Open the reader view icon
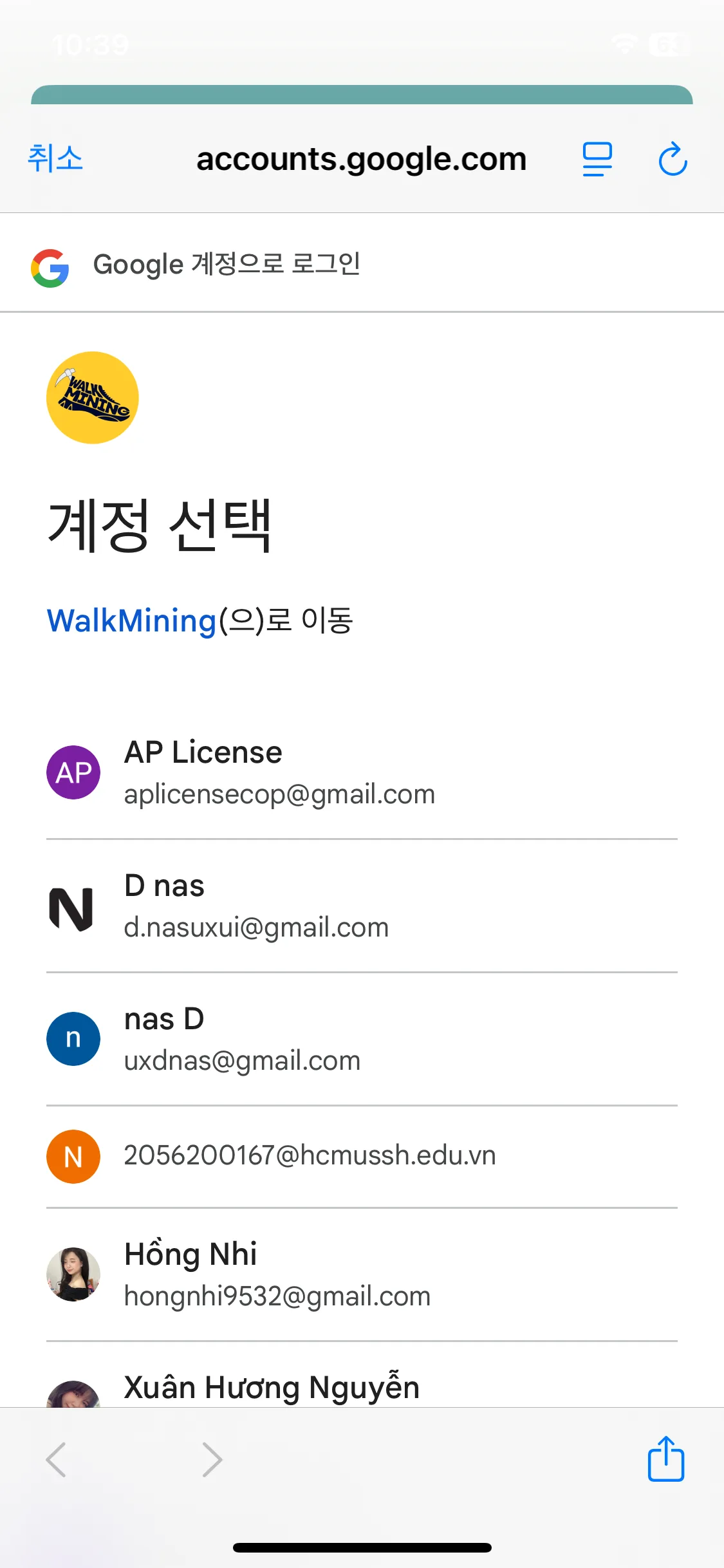This screenshot has width=724, height=1568. pyautogui.click(x=597, y=159)
